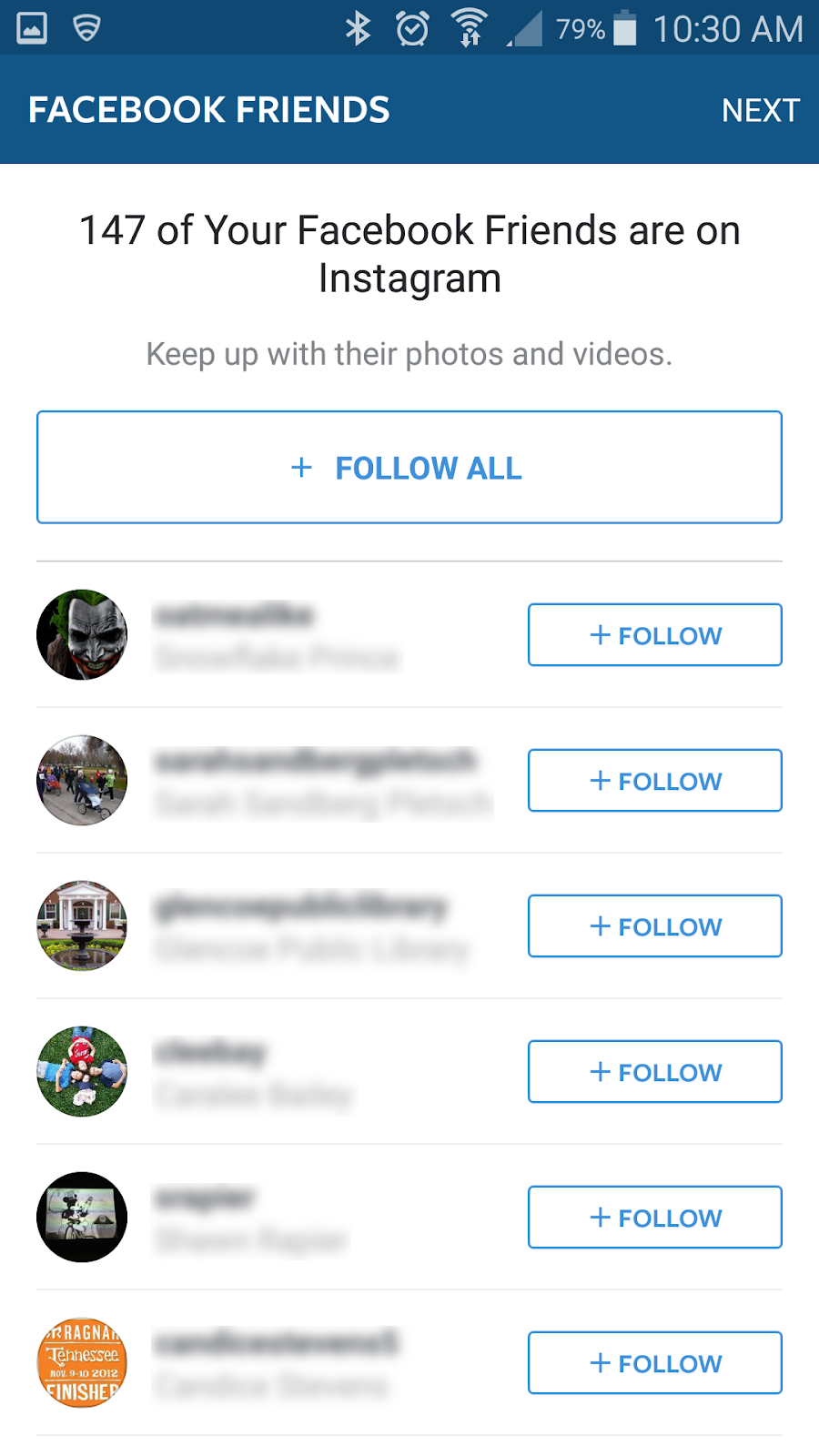The width and height of the screenshot is (819, 1456).
Task: Tap NEXT in the top bar
Action: (x=760, y=110)
